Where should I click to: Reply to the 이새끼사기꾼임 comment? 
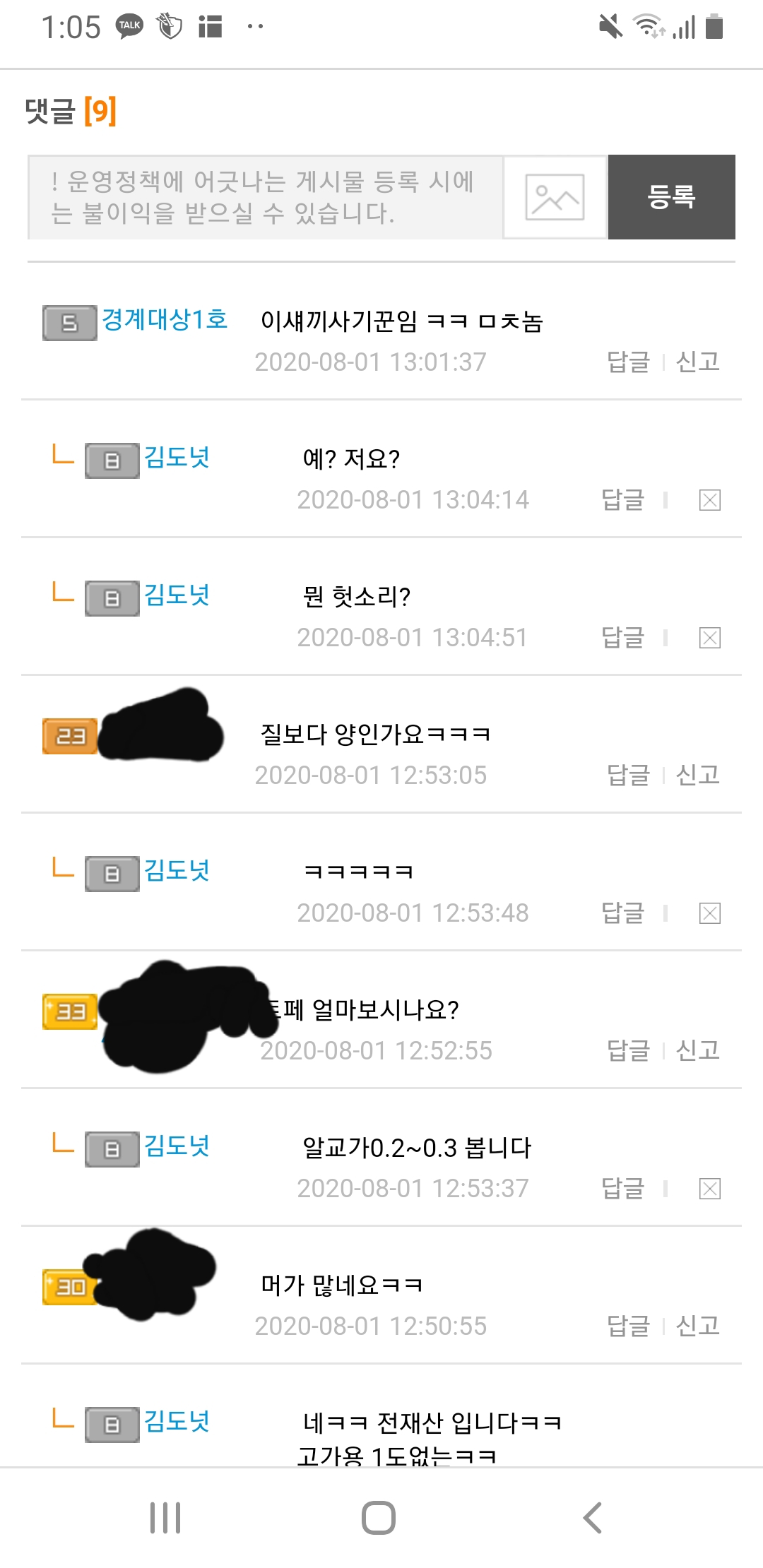coord(628,362)
